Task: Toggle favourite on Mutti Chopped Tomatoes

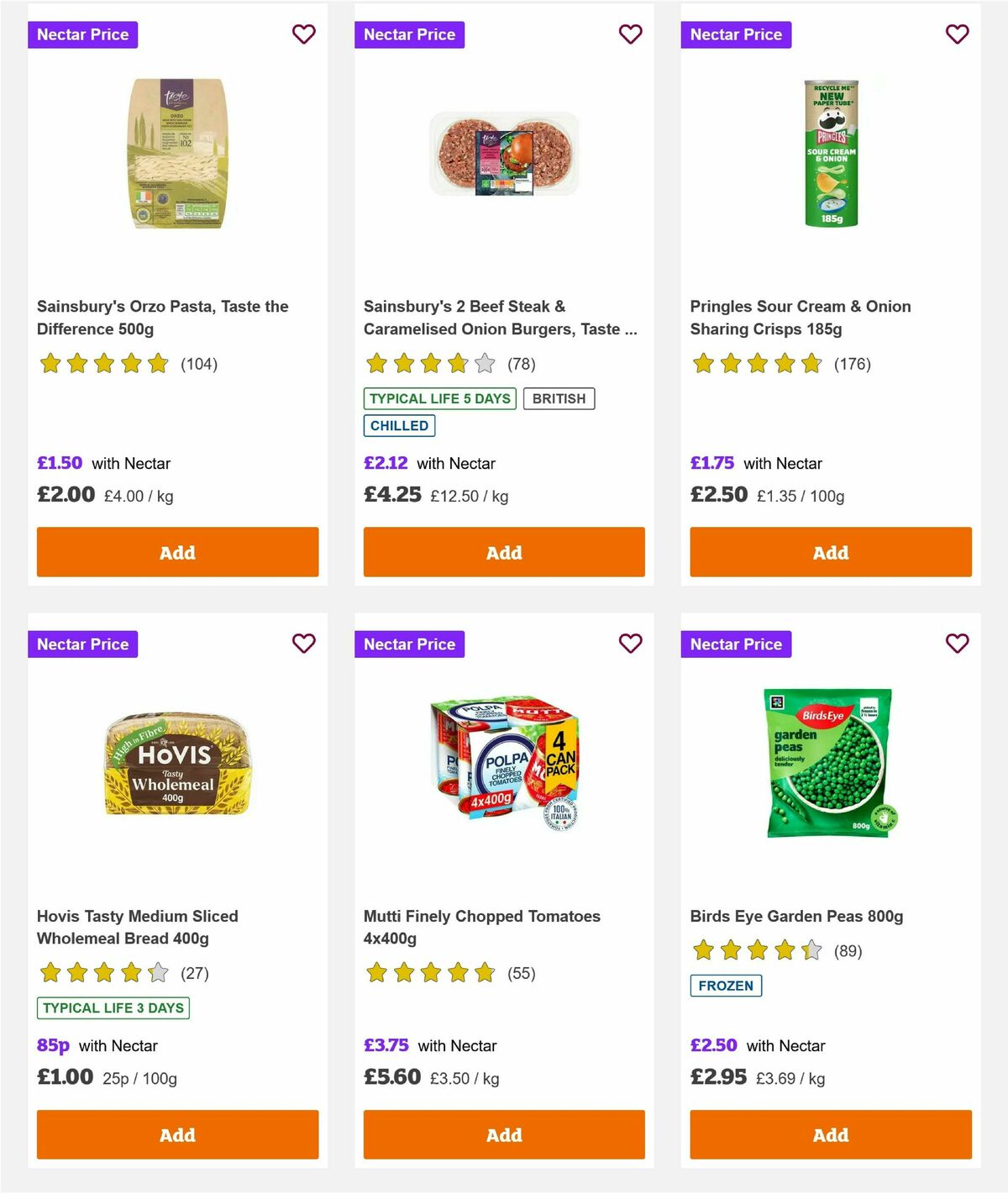Action: pyautogui.click(x=630, y=644)
